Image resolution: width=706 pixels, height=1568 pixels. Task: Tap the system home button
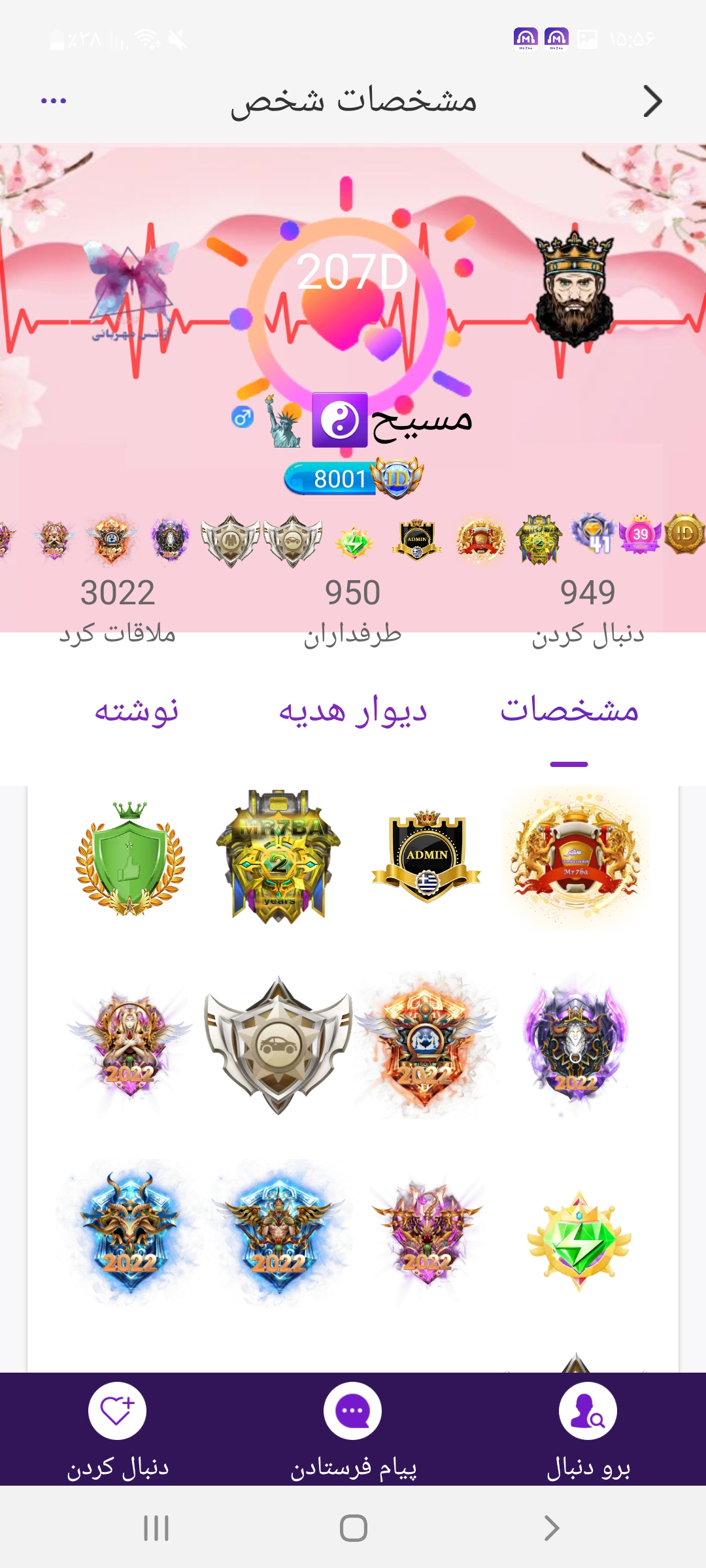tap(353, 1528)
